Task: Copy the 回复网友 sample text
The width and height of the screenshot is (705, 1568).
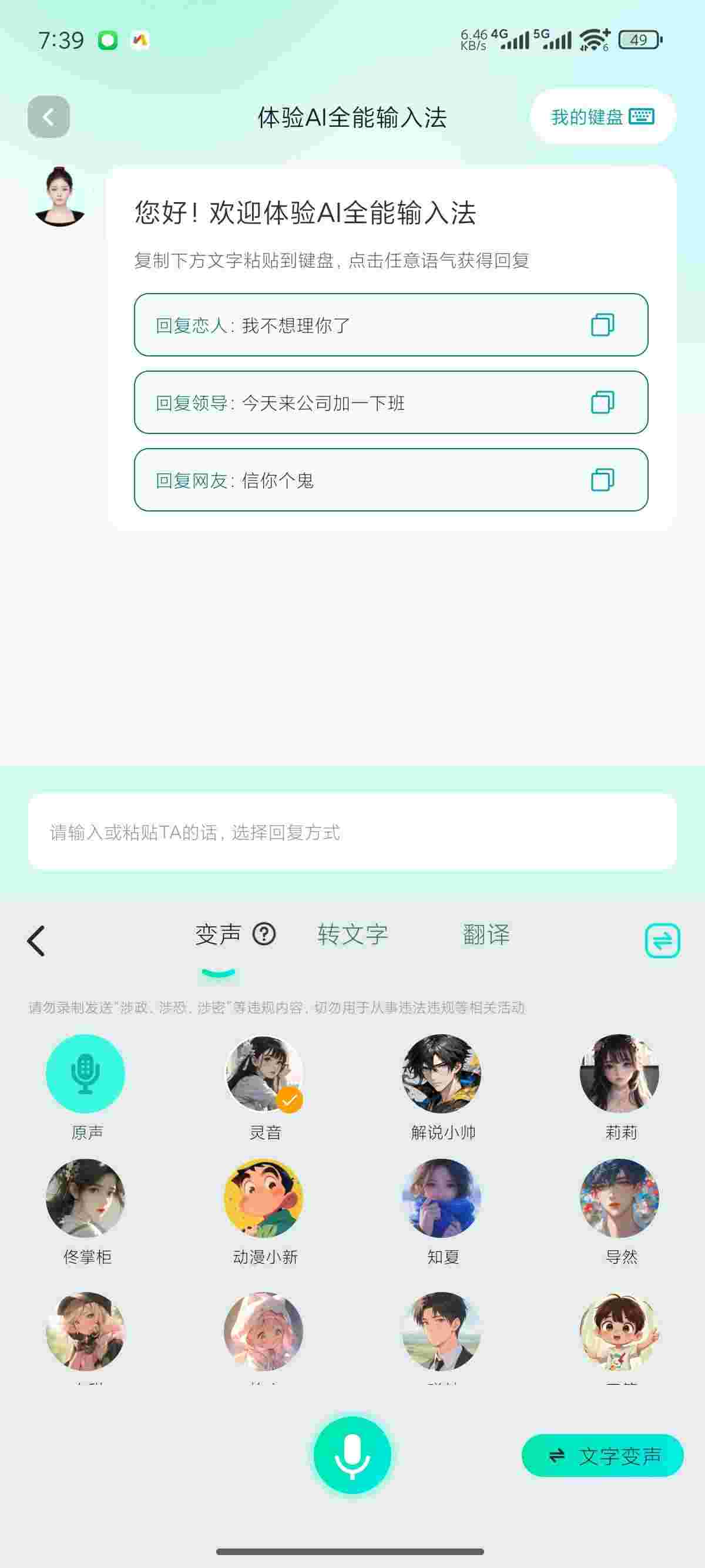Action: pos(602,480)
